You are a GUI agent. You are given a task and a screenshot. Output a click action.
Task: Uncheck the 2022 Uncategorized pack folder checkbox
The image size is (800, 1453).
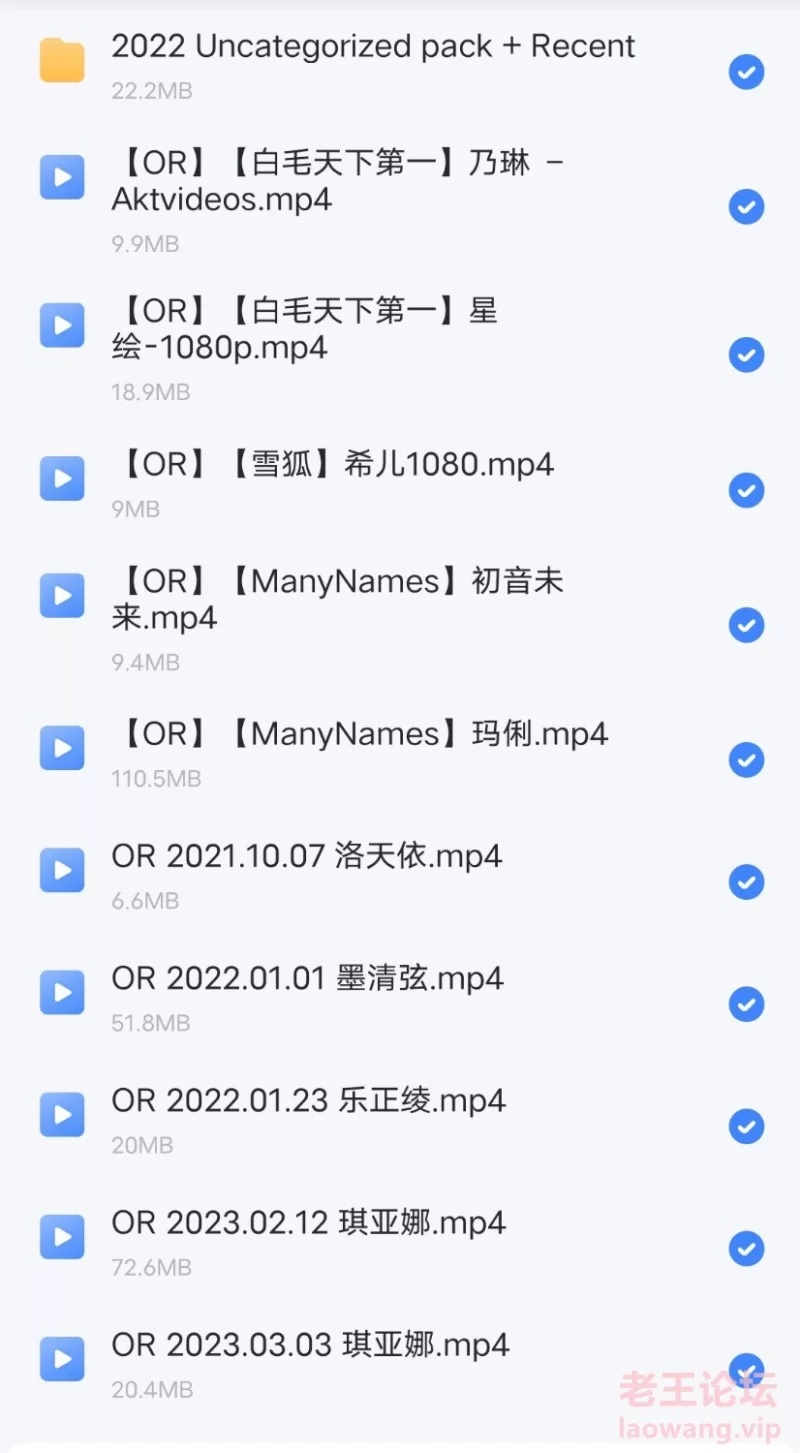pyautogui.click(x=746, y=72)
